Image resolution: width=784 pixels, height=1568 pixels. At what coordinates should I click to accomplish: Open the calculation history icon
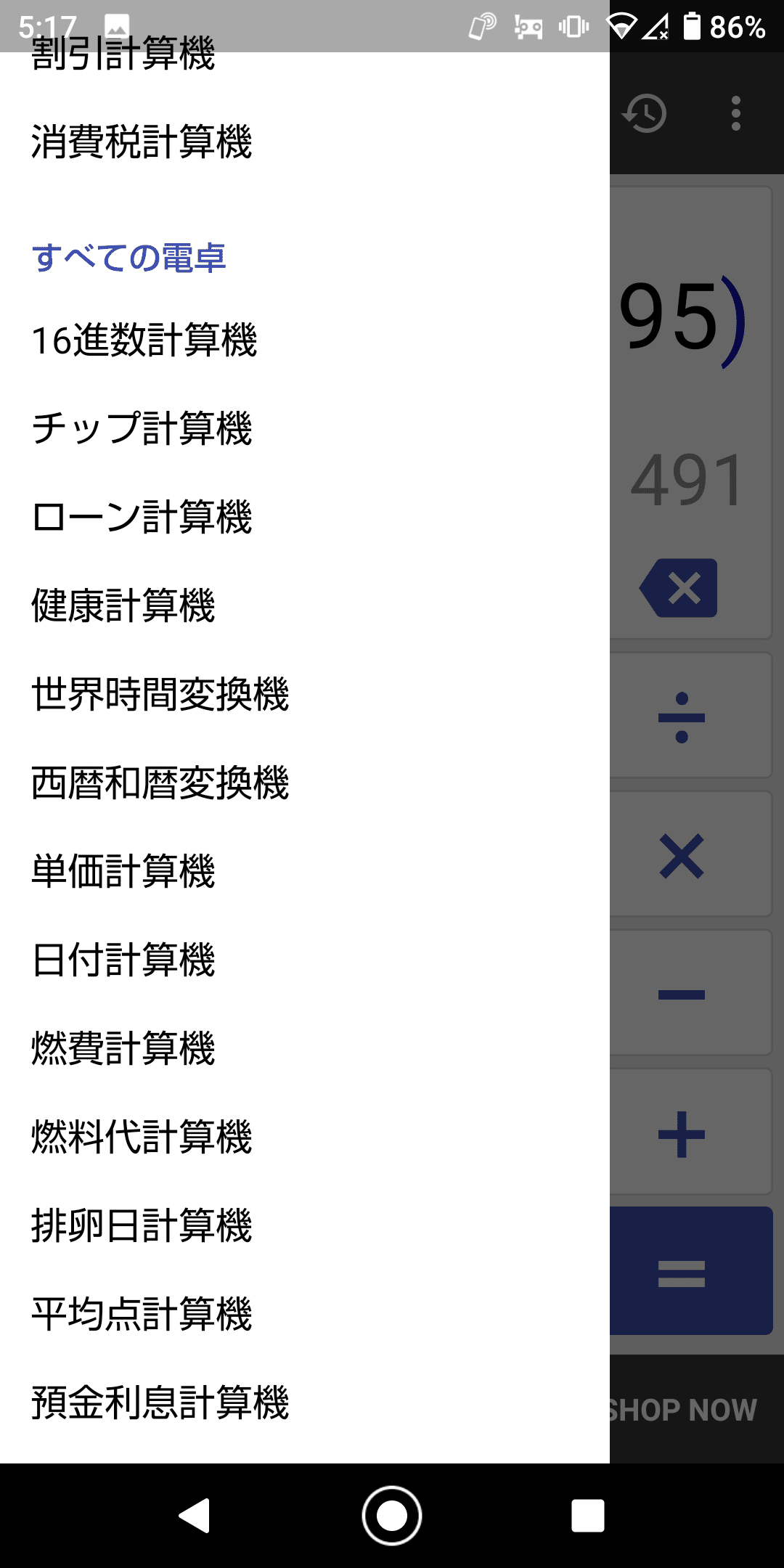pyautogui.click(x=645, y=113)
